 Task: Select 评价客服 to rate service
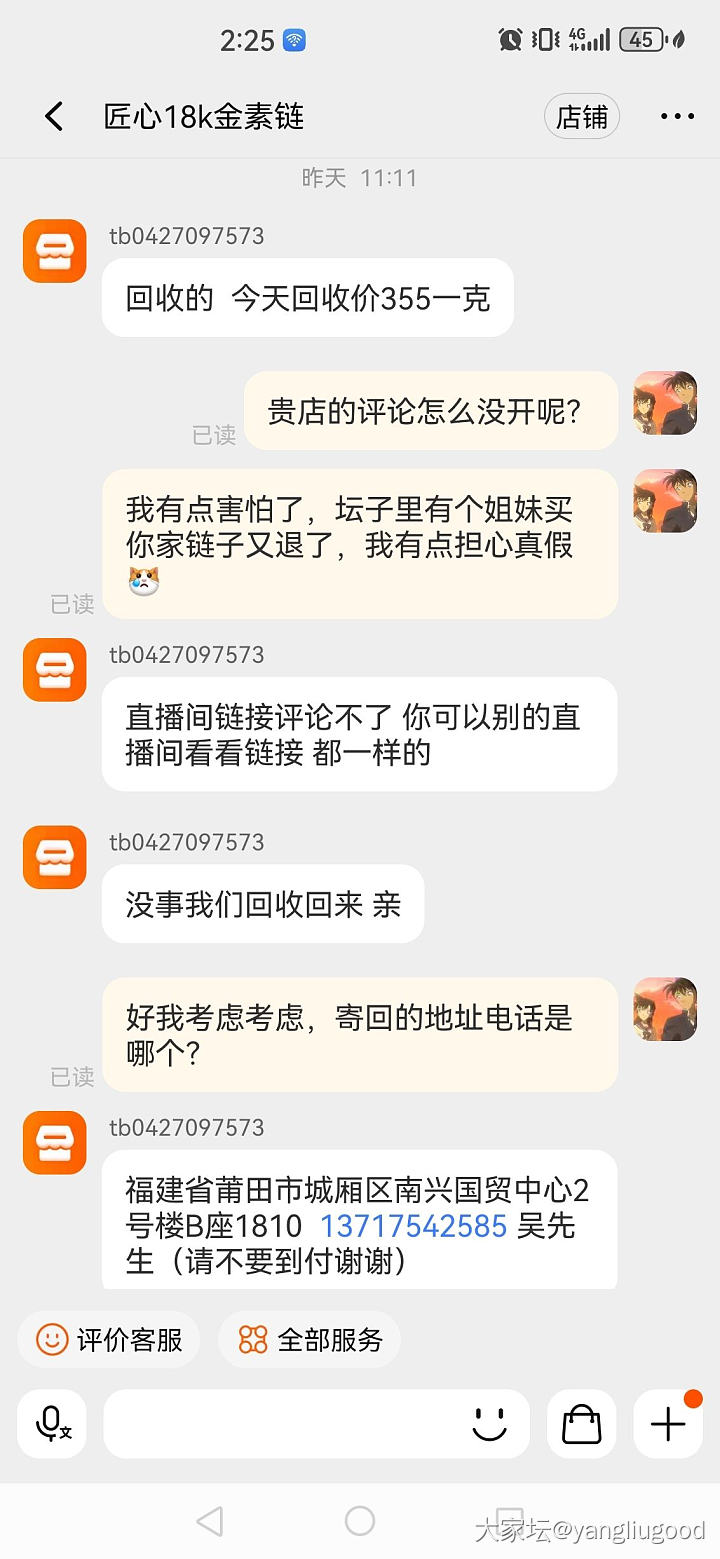[109, 1339]
